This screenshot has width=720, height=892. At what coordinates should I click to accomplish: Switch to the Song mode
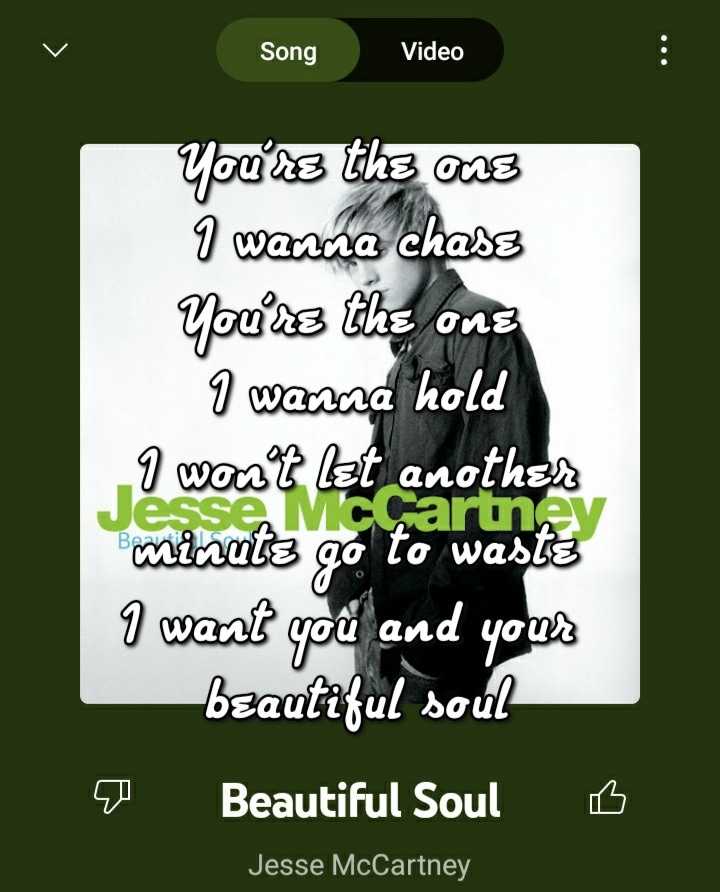click(x=288, y=51)
